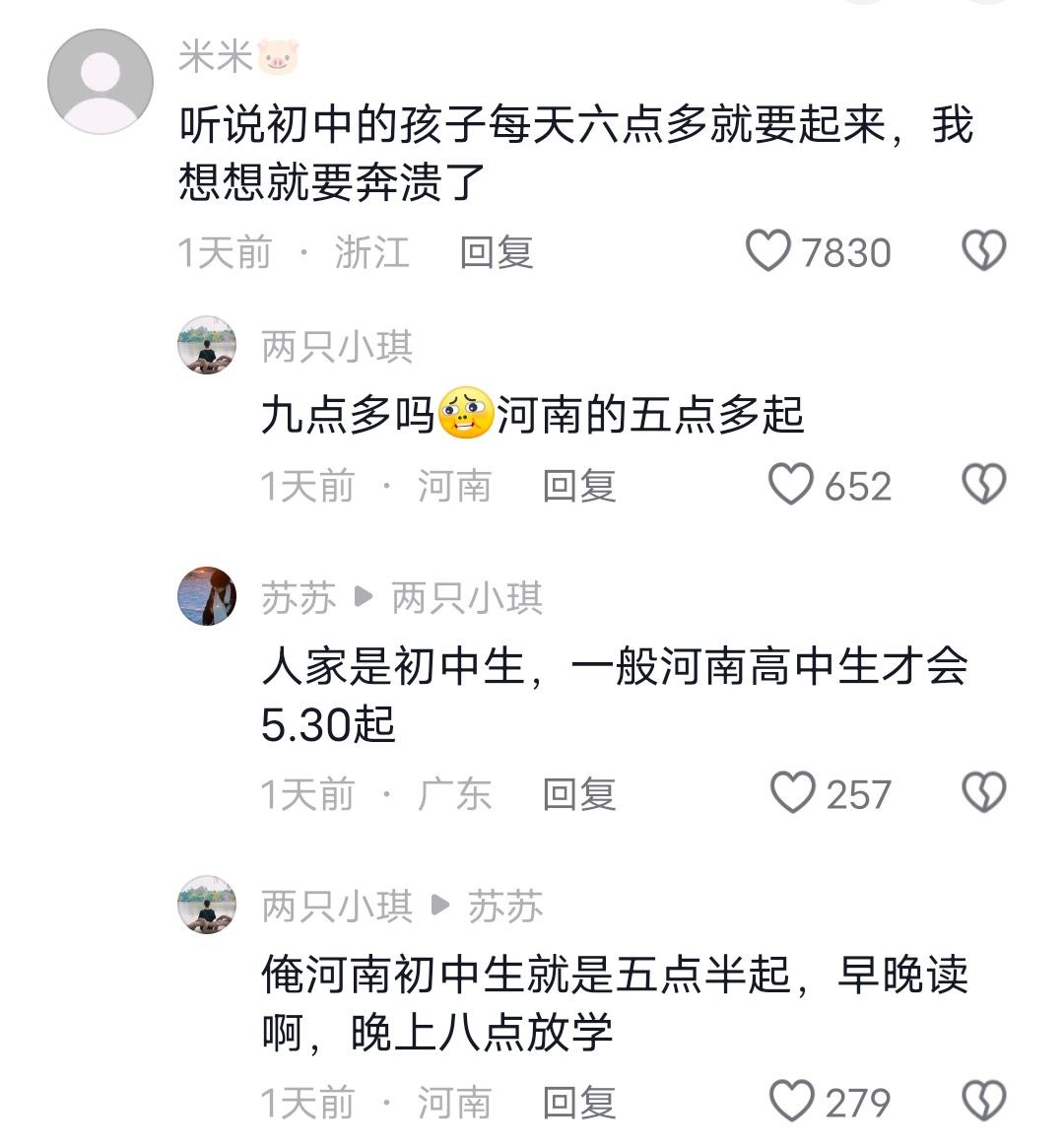Dislike the "俺河南初中生" comment

[x=983, y=1102]
